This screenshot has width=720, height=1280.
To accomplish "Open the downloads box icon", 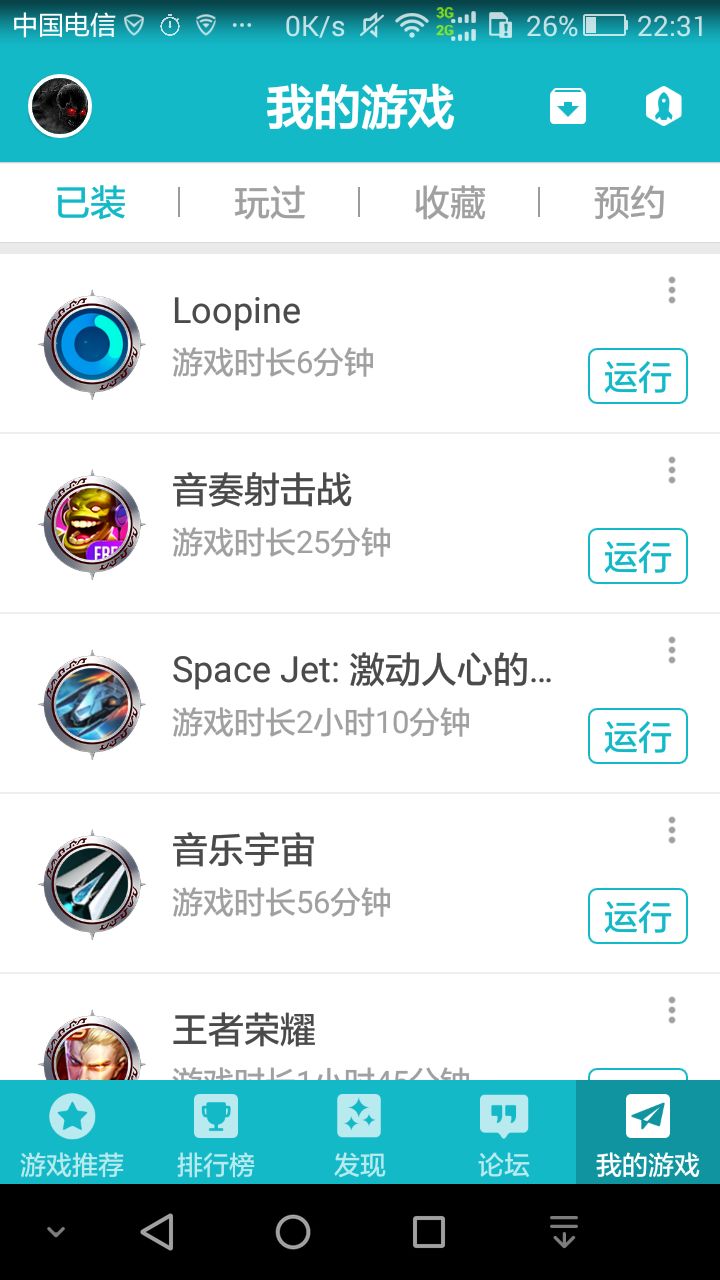I will 568,106.
